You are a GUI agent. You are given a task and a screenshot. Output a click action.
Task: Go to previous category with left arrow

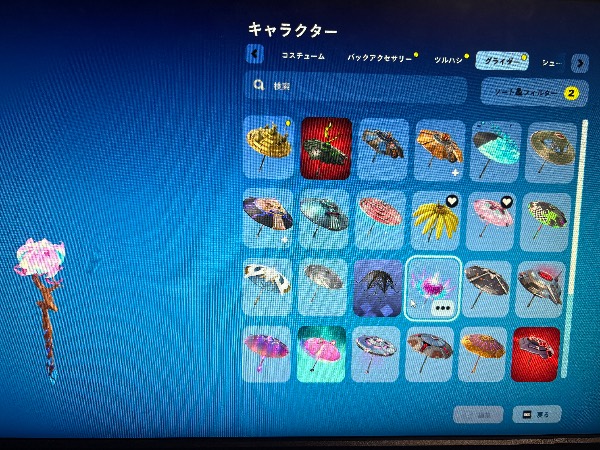254,54
